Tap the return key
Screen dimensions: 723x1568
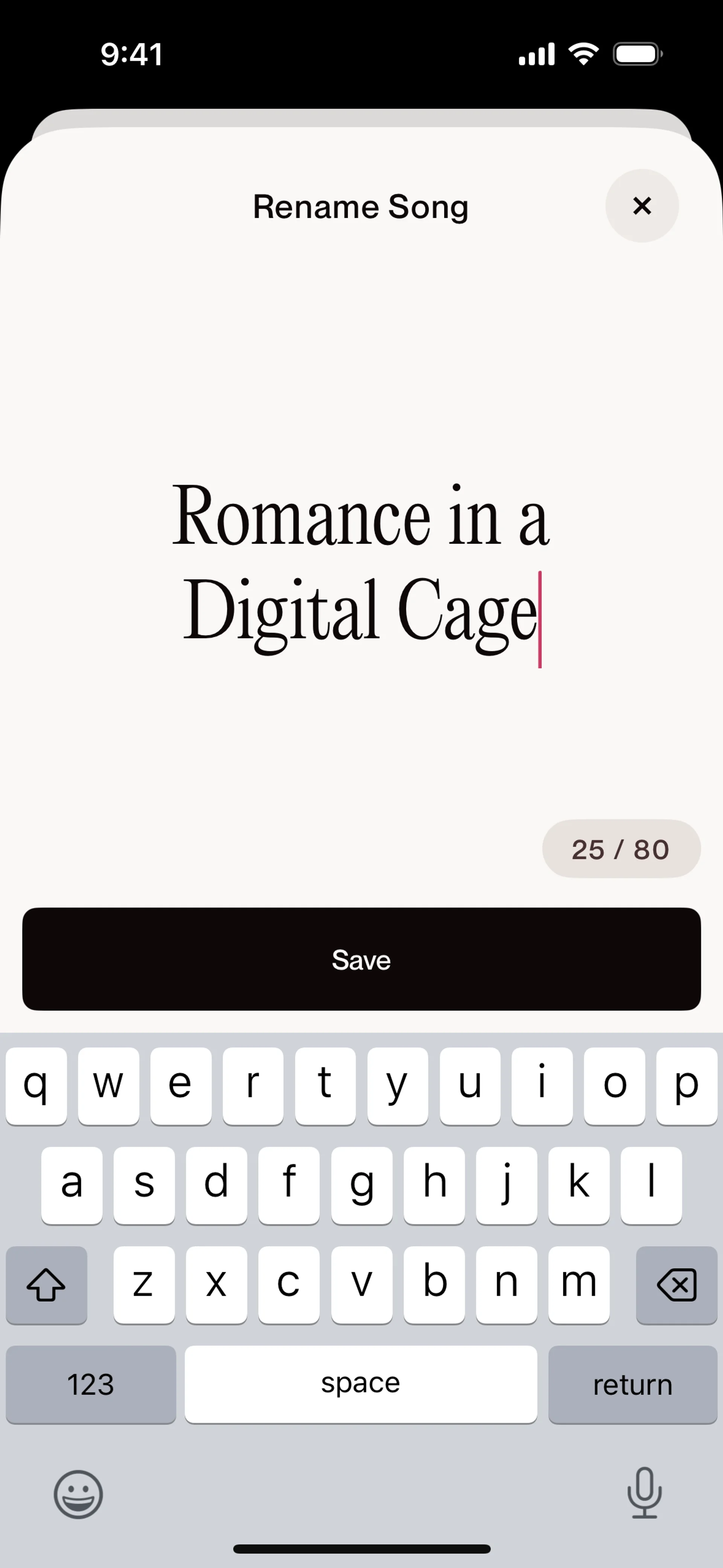pyautogui.click(x=632, y=1385)
